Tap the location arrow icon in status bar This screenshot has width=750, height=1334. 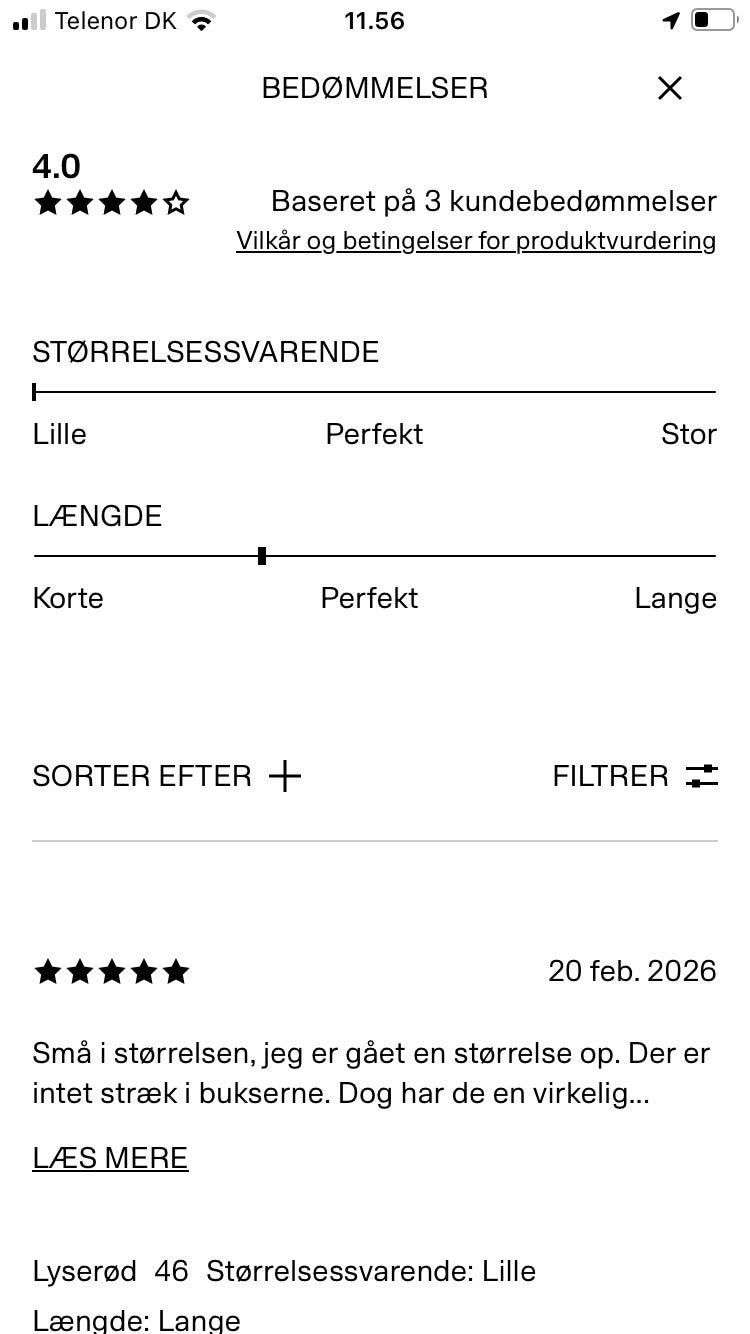pos(670,19)
